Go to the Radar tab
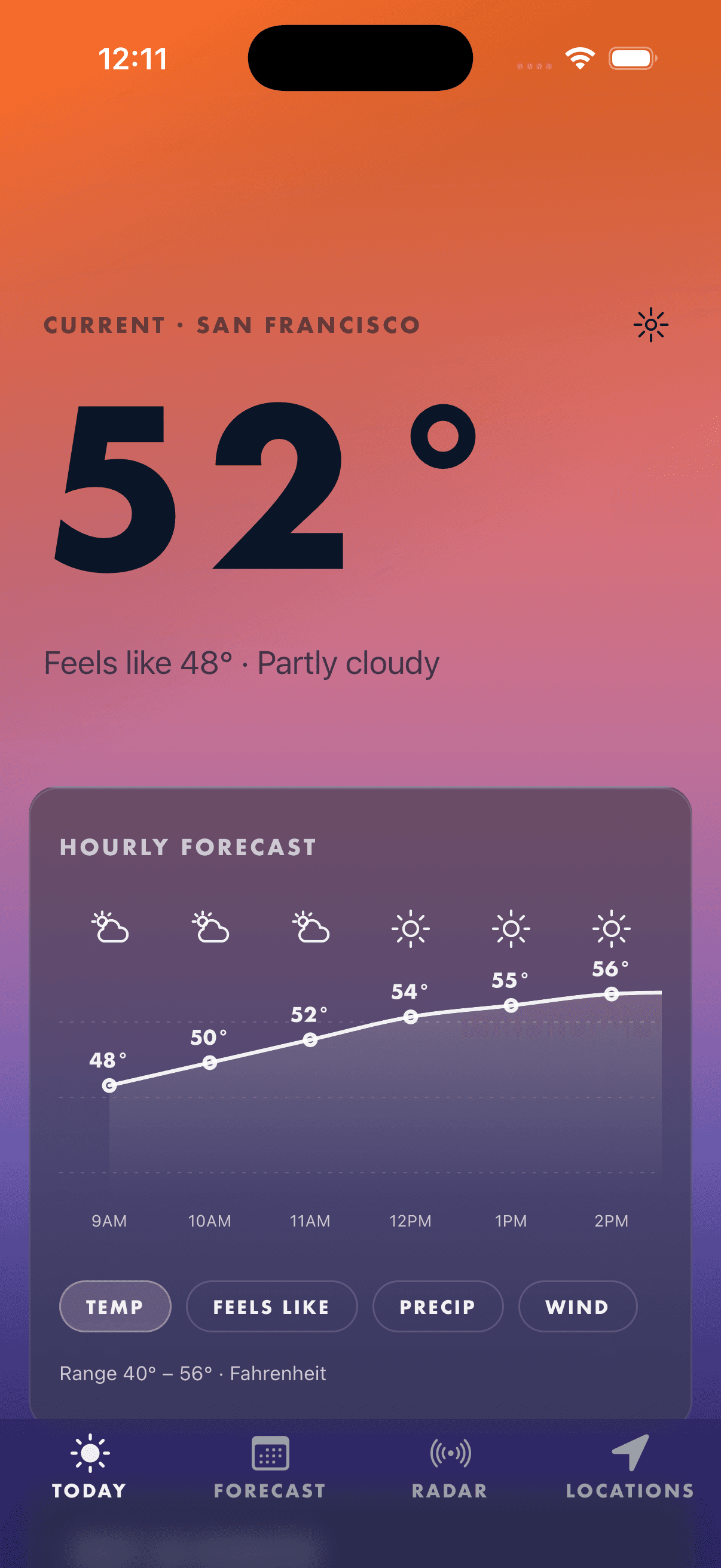Screen dimensions: 721x1568 click(x=450, y=1466)
